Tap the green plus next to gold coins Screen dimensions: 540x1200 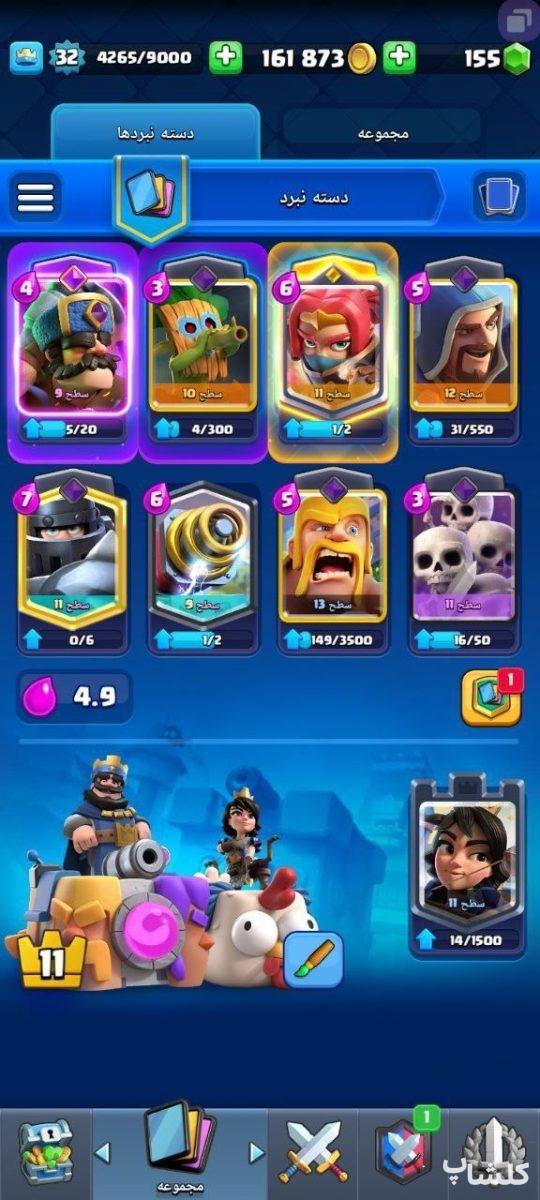399,58
